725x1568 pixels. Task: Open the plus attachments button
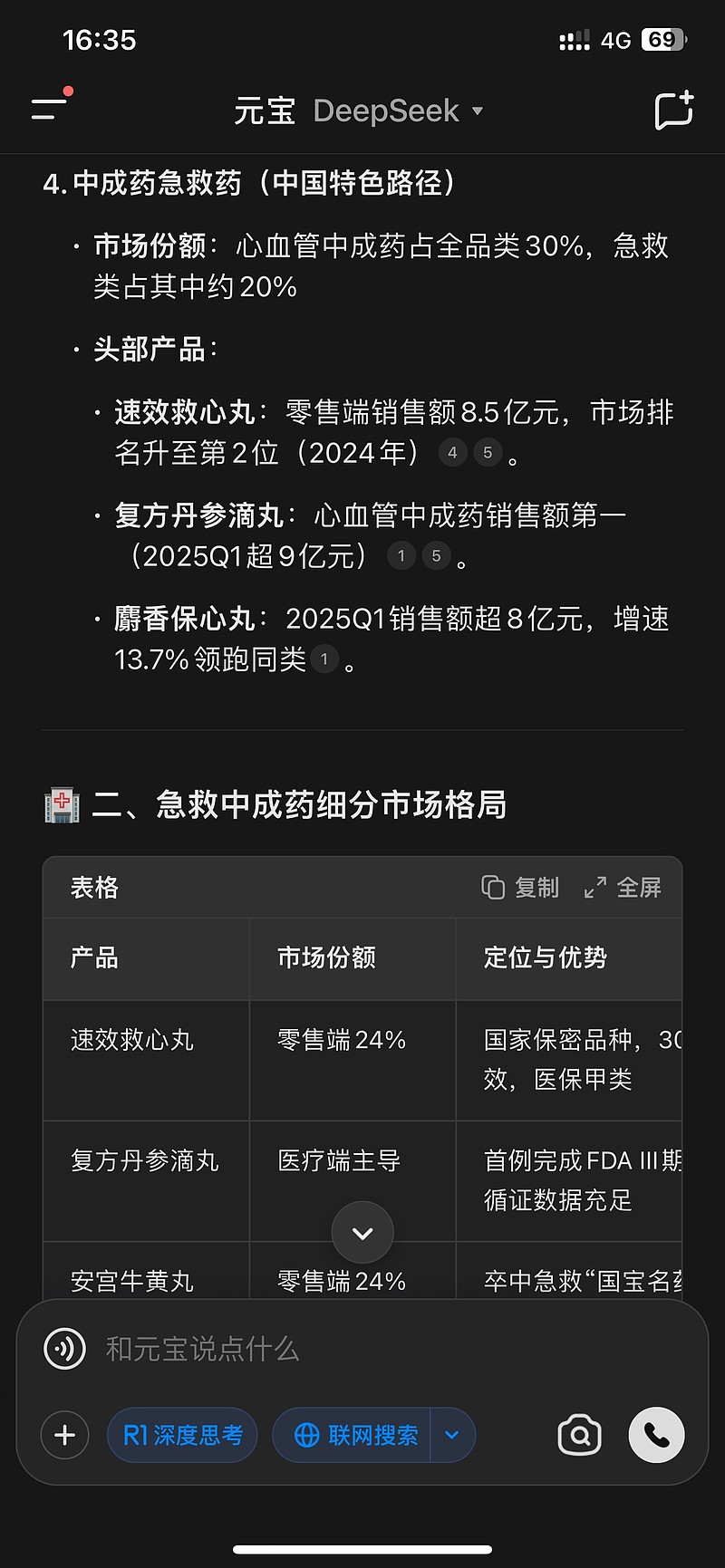65,1435
